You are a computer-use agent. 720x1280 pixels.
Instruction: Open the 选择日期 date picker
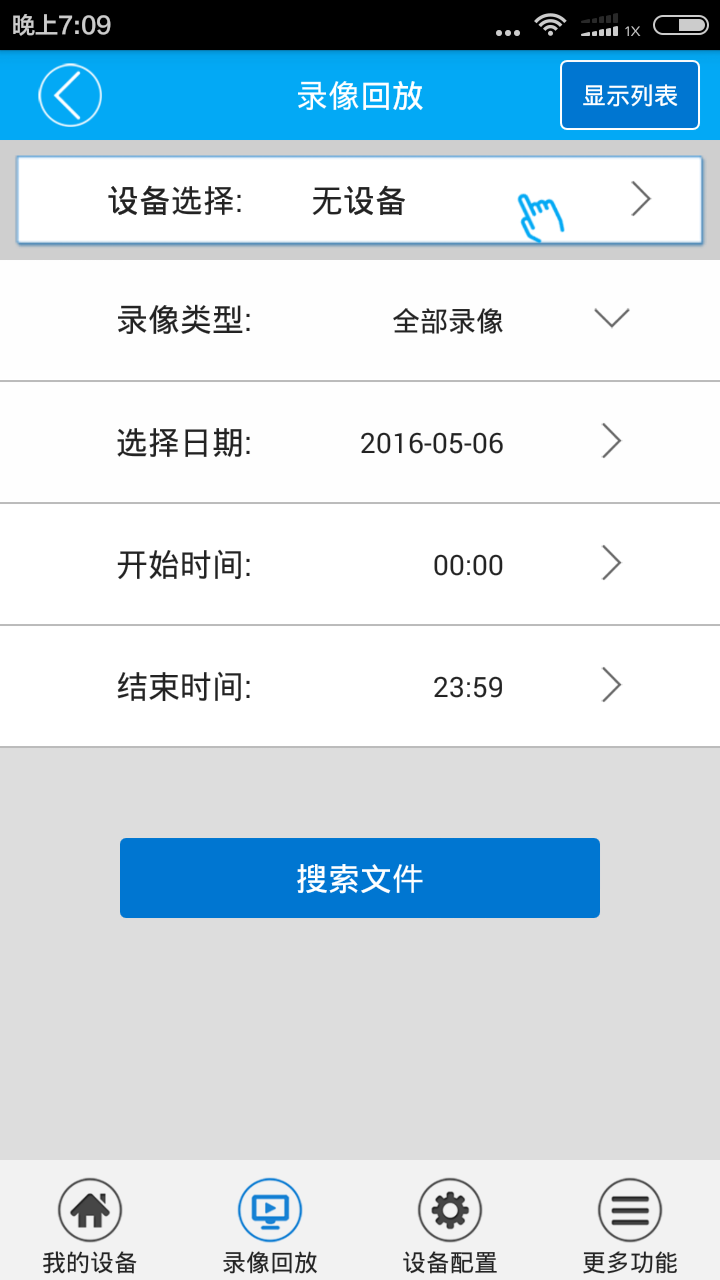click(360, 442)
